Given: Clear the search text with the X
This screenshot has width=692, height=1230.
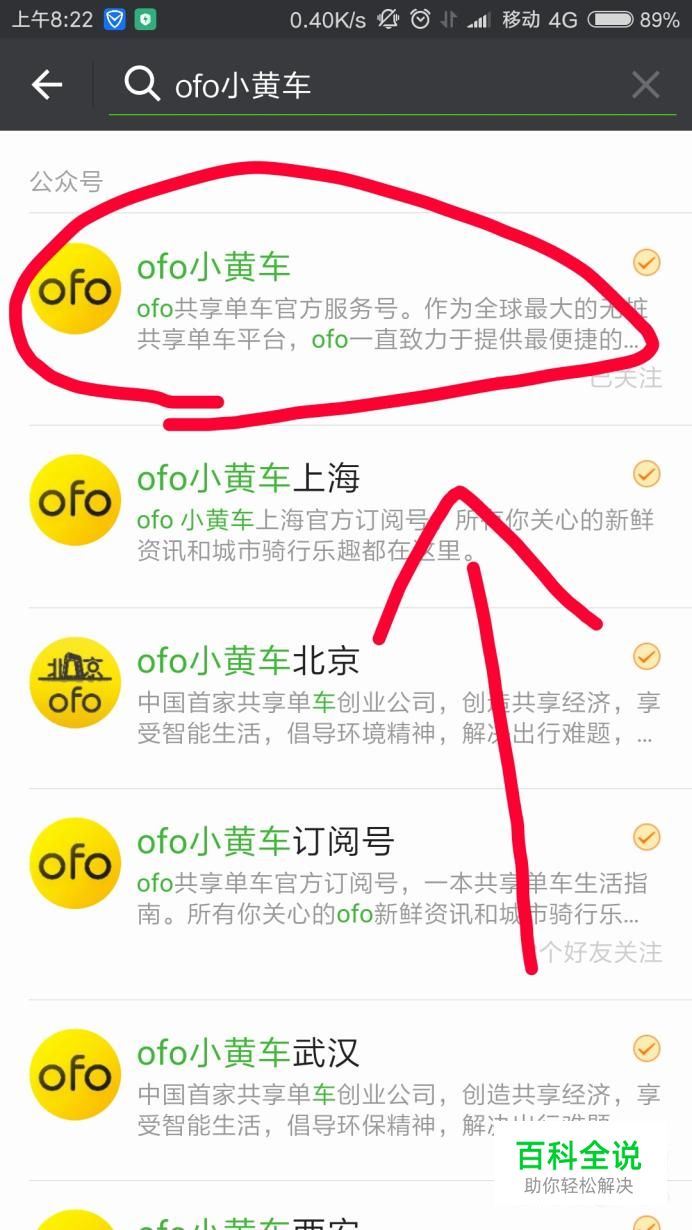Looking at the screenshot, I should pyautogui.click(x=645, y=86).
